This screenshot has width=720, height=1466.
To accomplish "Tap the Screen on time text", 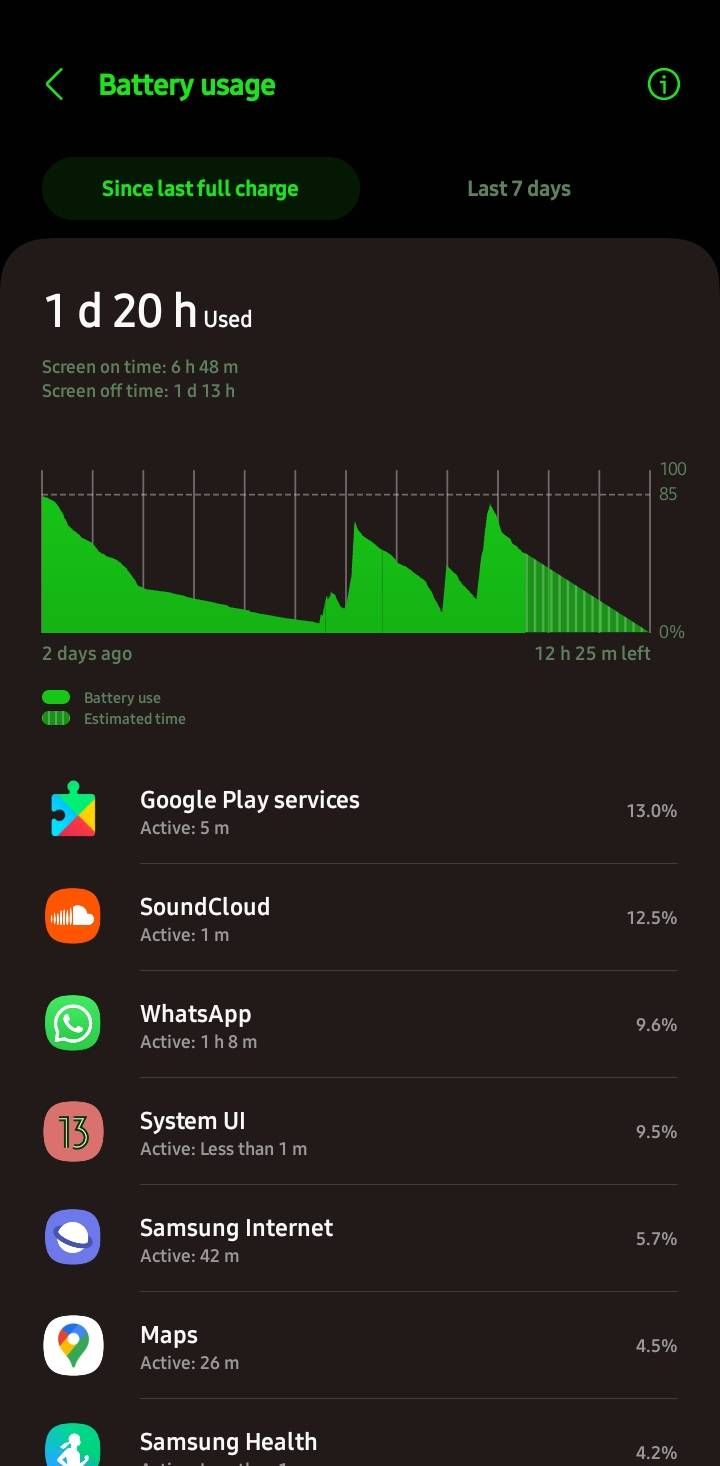I will 139,366.
